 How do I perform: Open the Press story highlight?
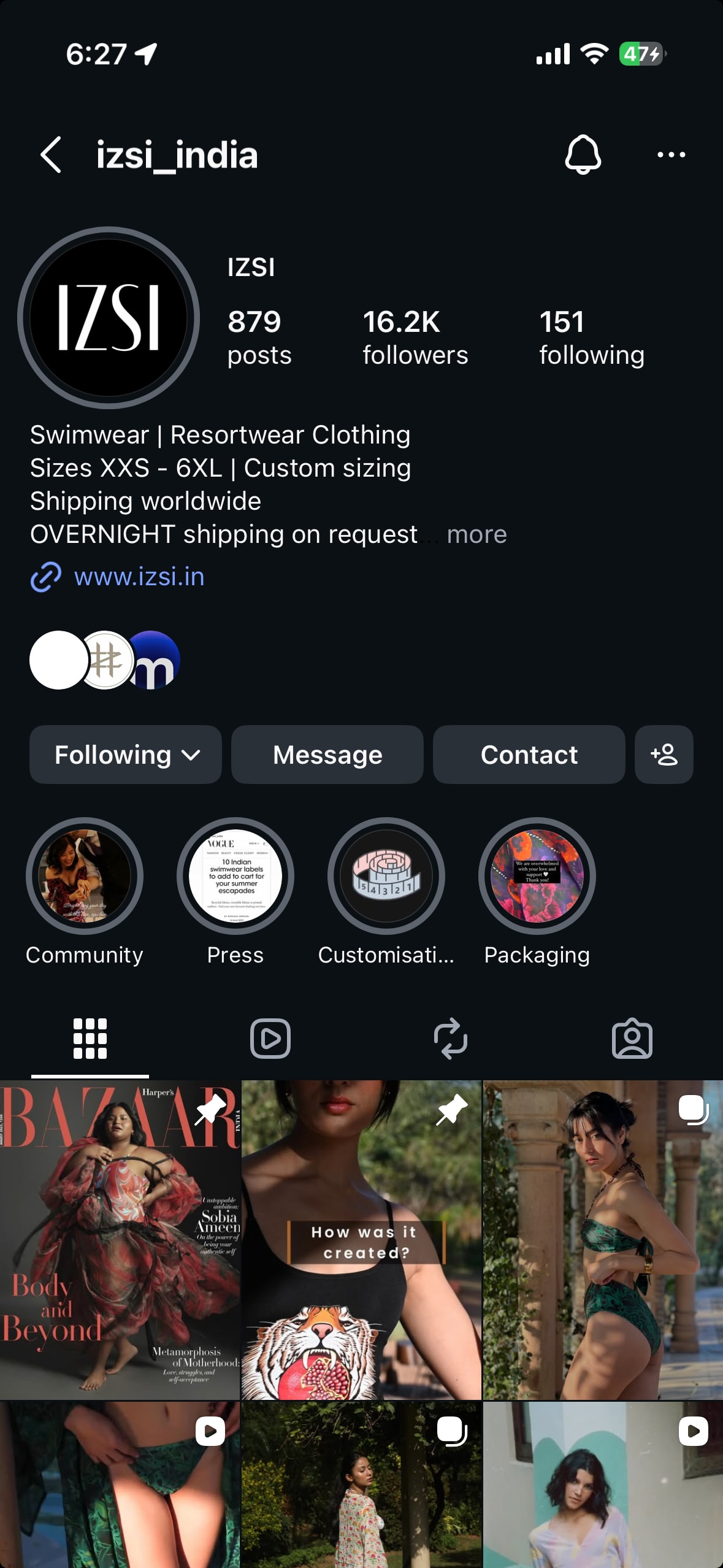pos(235,876)
